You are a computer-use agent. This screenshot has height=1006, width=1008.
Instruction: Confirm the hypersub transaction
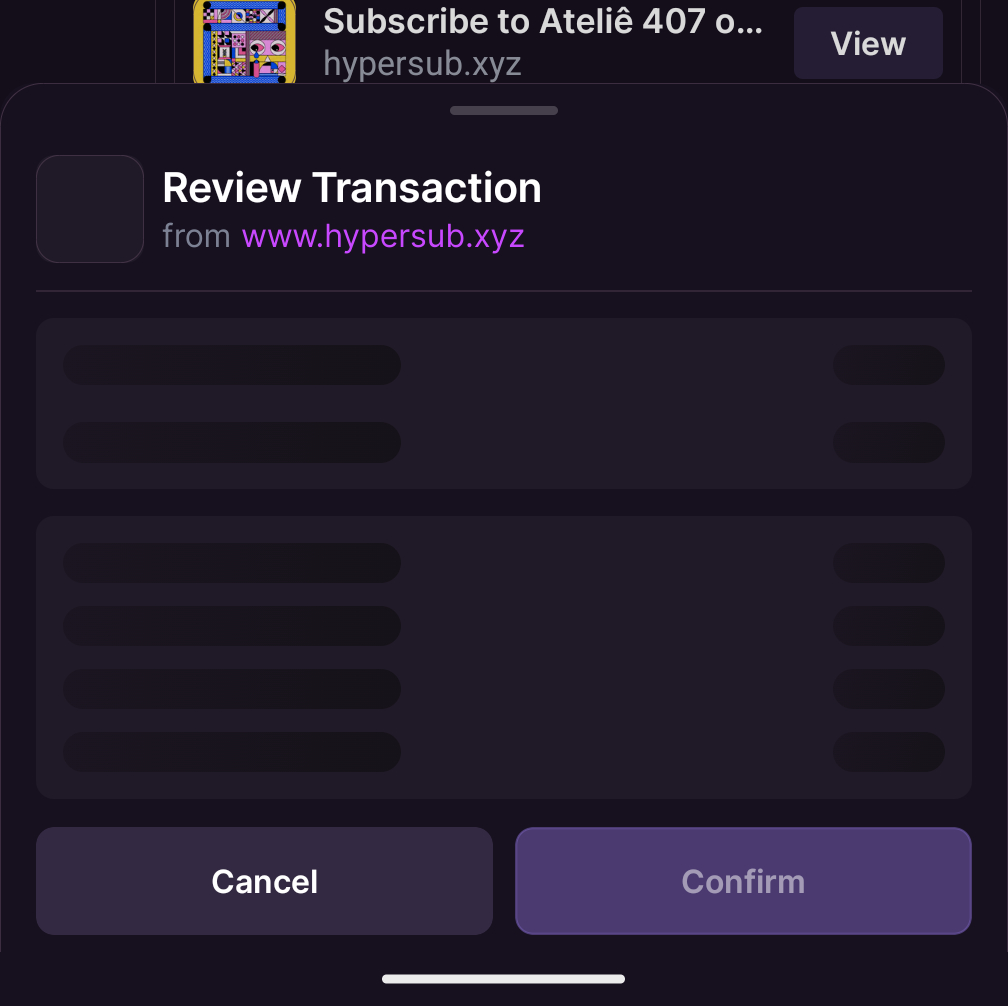[x=743, y=881]
